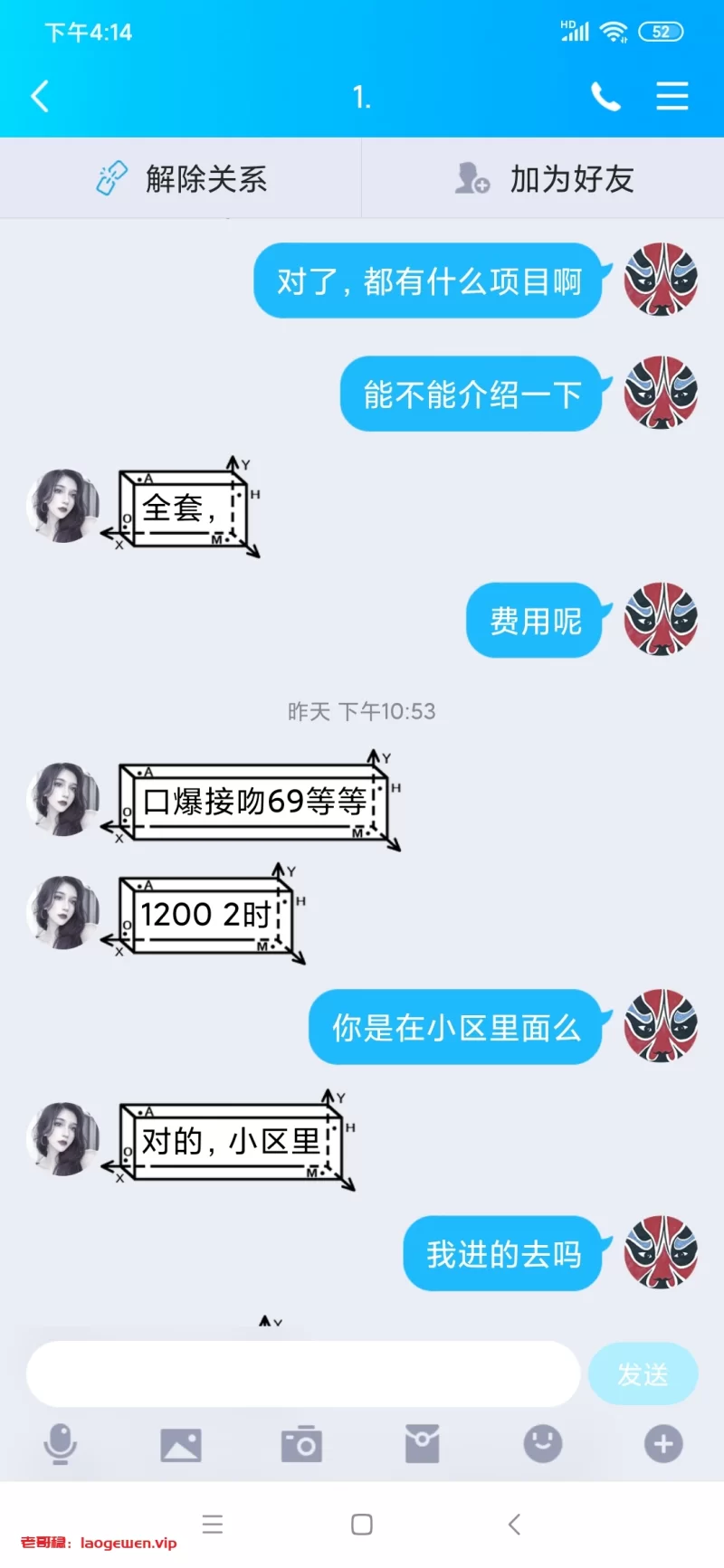The width and height of the screenshot is (724, 1568).
Task: Open the emoji panel
Action: click(x=543, y=1444)
